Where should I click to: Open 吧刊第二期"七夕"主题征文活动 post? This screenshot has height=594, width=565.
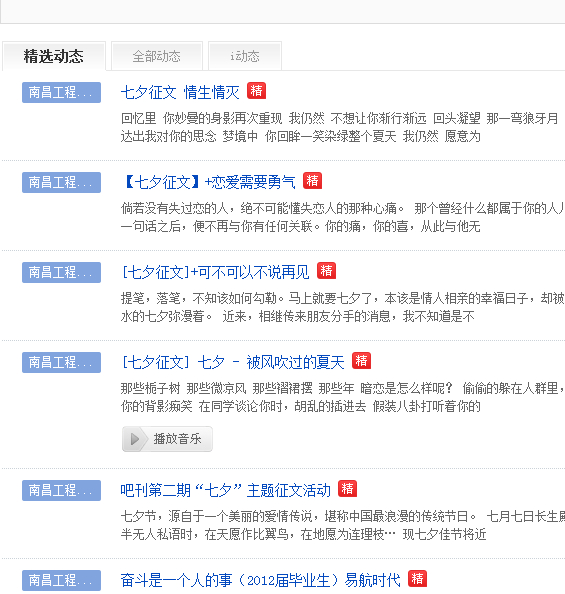tap(225, 490)
